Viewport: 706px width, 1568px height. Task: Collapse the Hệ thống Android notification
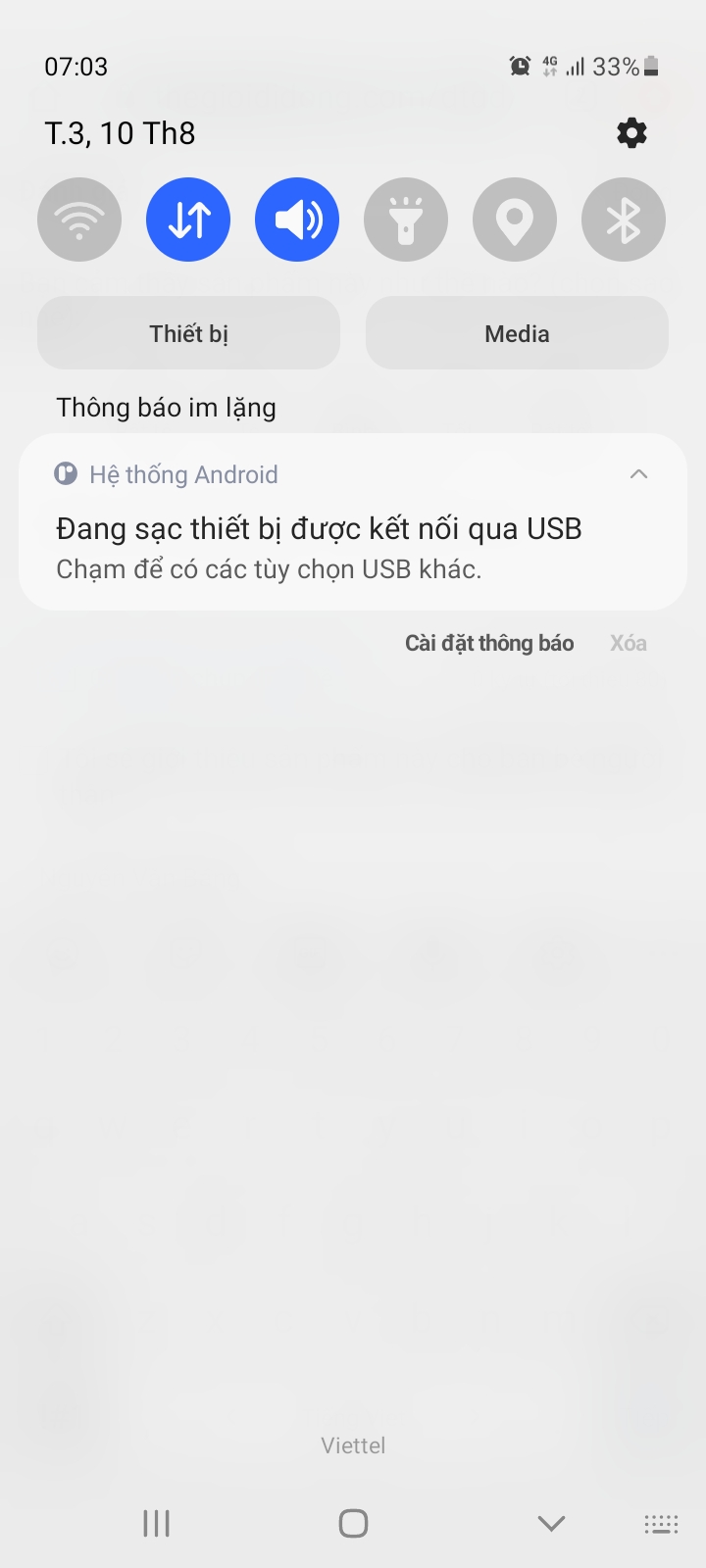pos(638,474)
